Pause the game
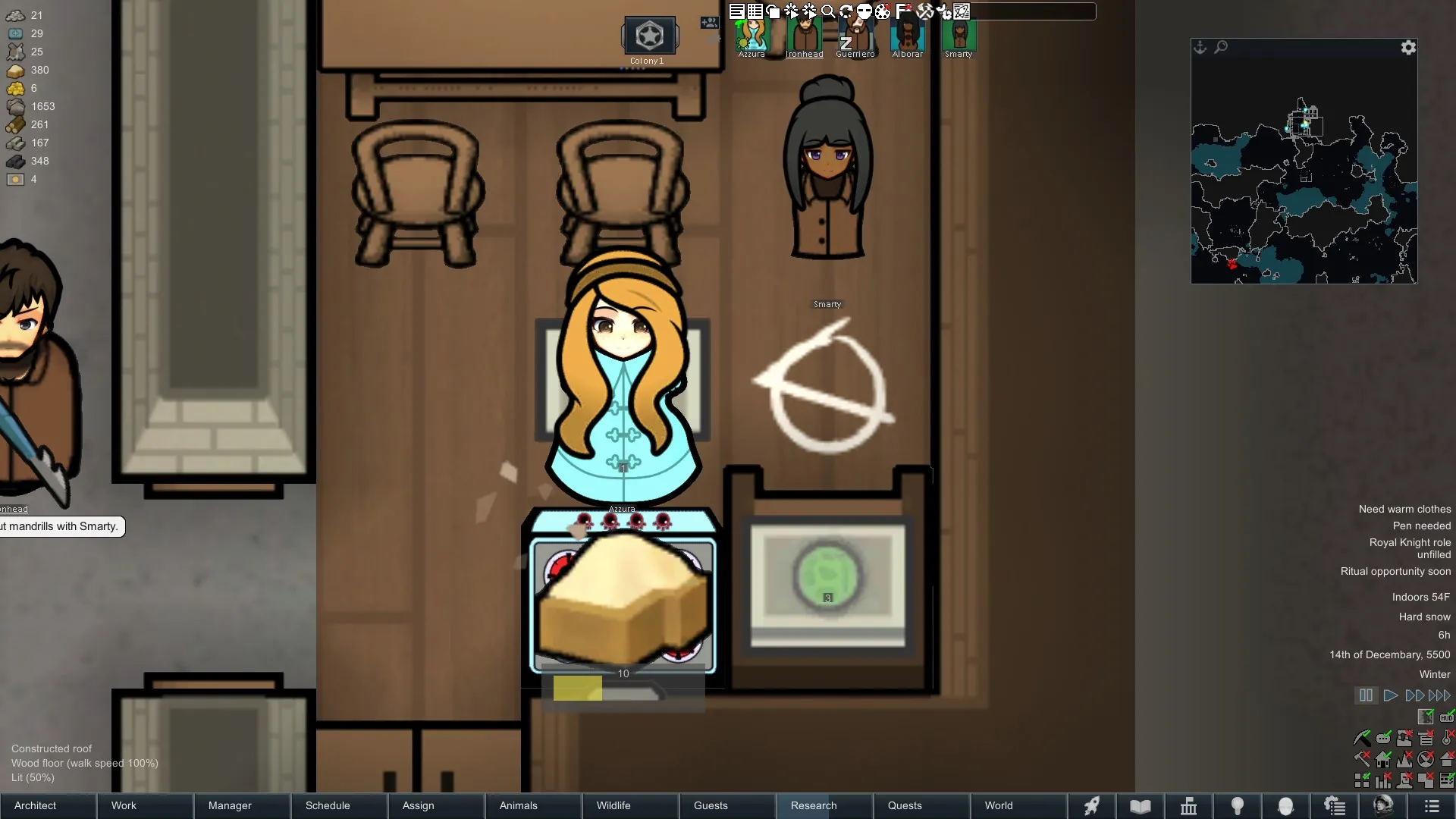1456x819 pixels. 1366,695
